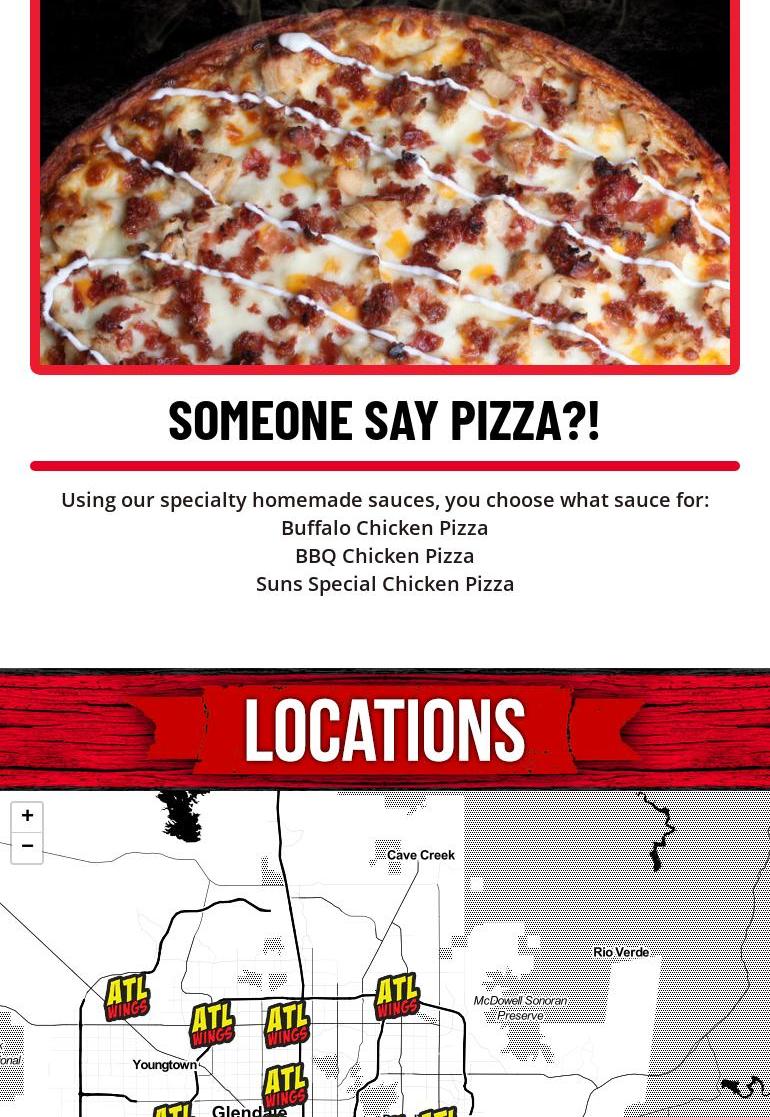Open the ATL Wings marker nearest McDowell Sonoran Preserve
This screenshot has height=1117, width=770.
tap(397, 996)
